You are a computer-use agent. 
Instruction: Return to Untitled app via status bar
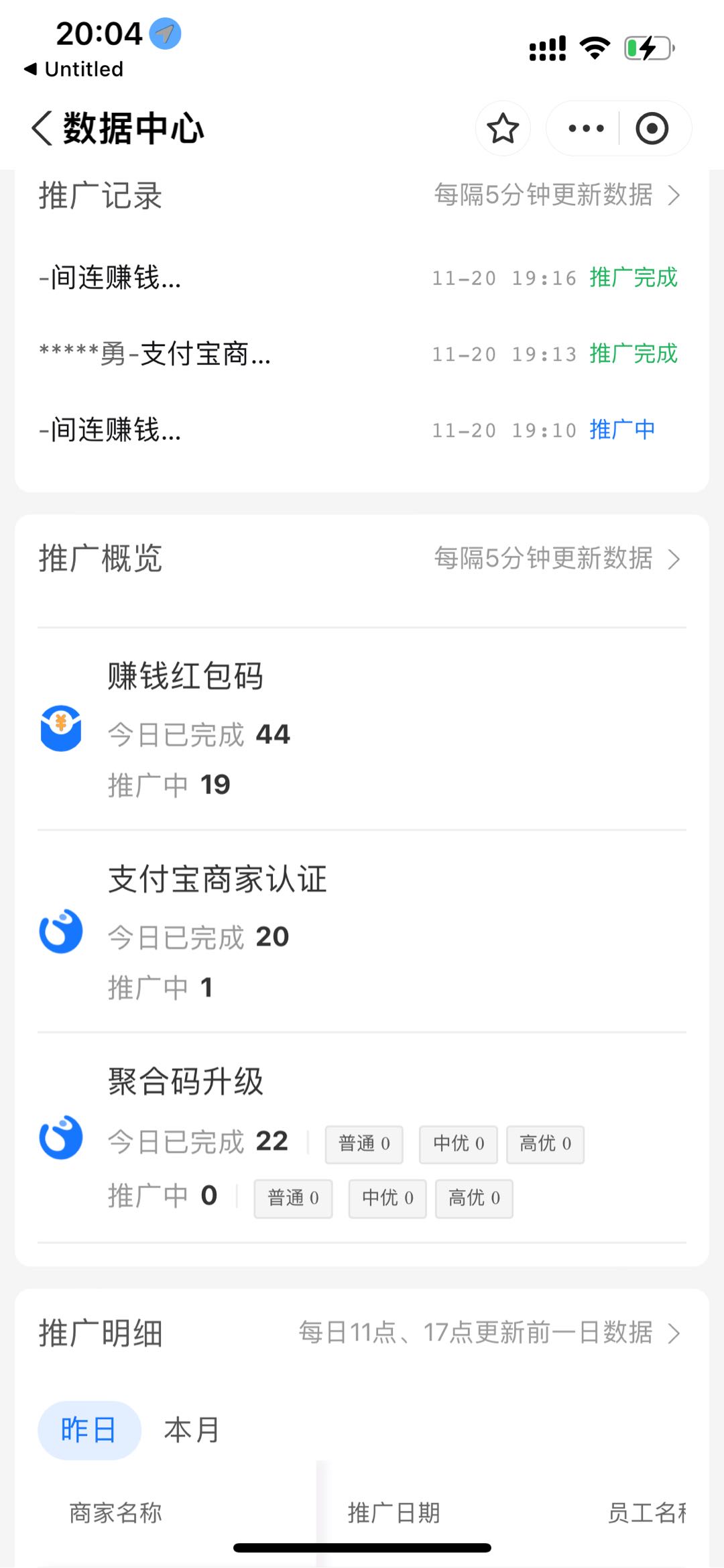[x=74, y=69]
